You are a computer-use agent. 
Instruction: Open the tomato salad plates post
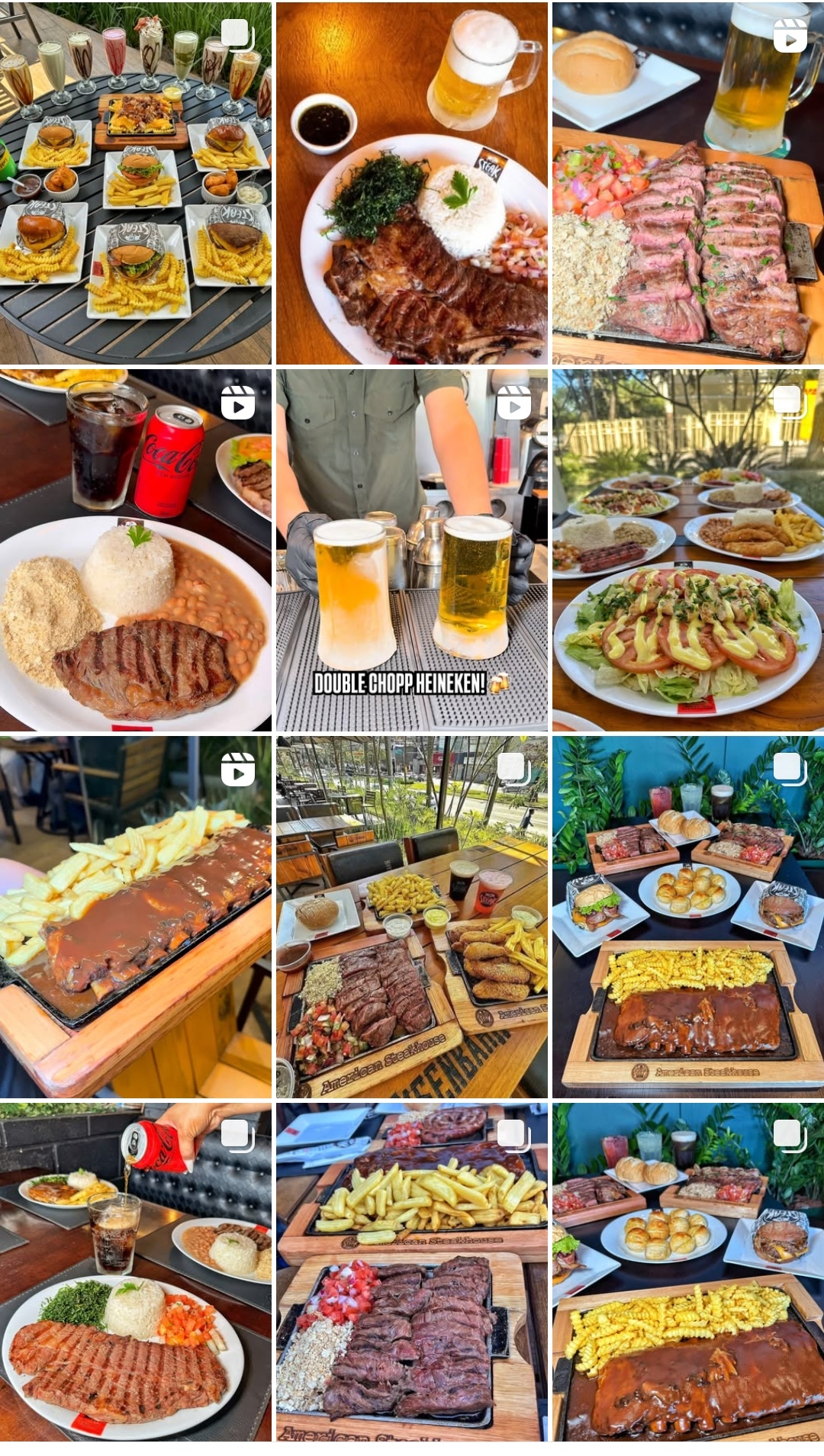pos(687,550)
